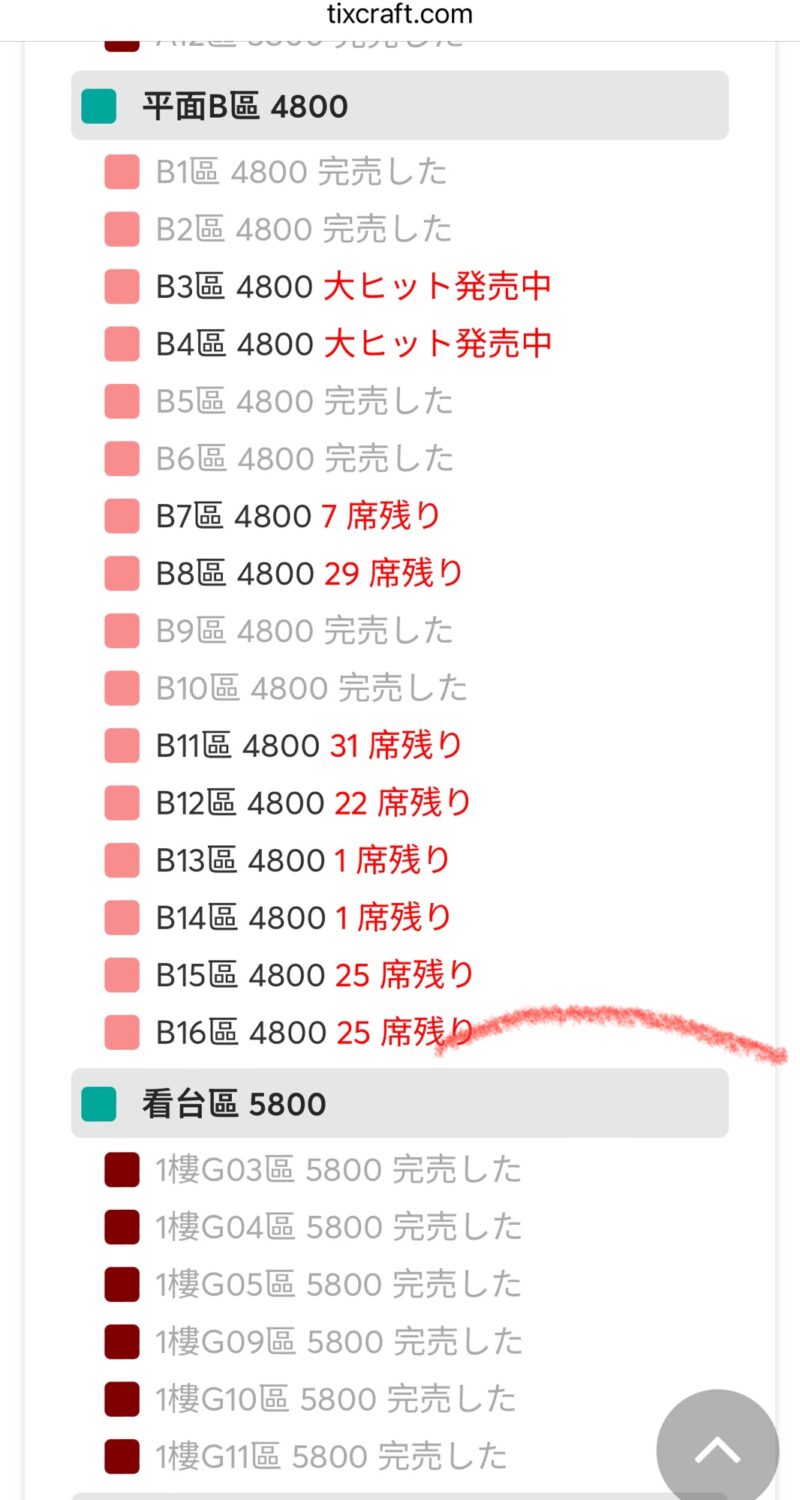The height and width of the screenshot is (1500, 800).
Task: Select B14區 with 1 seat remaining
Action: (303, 917)
